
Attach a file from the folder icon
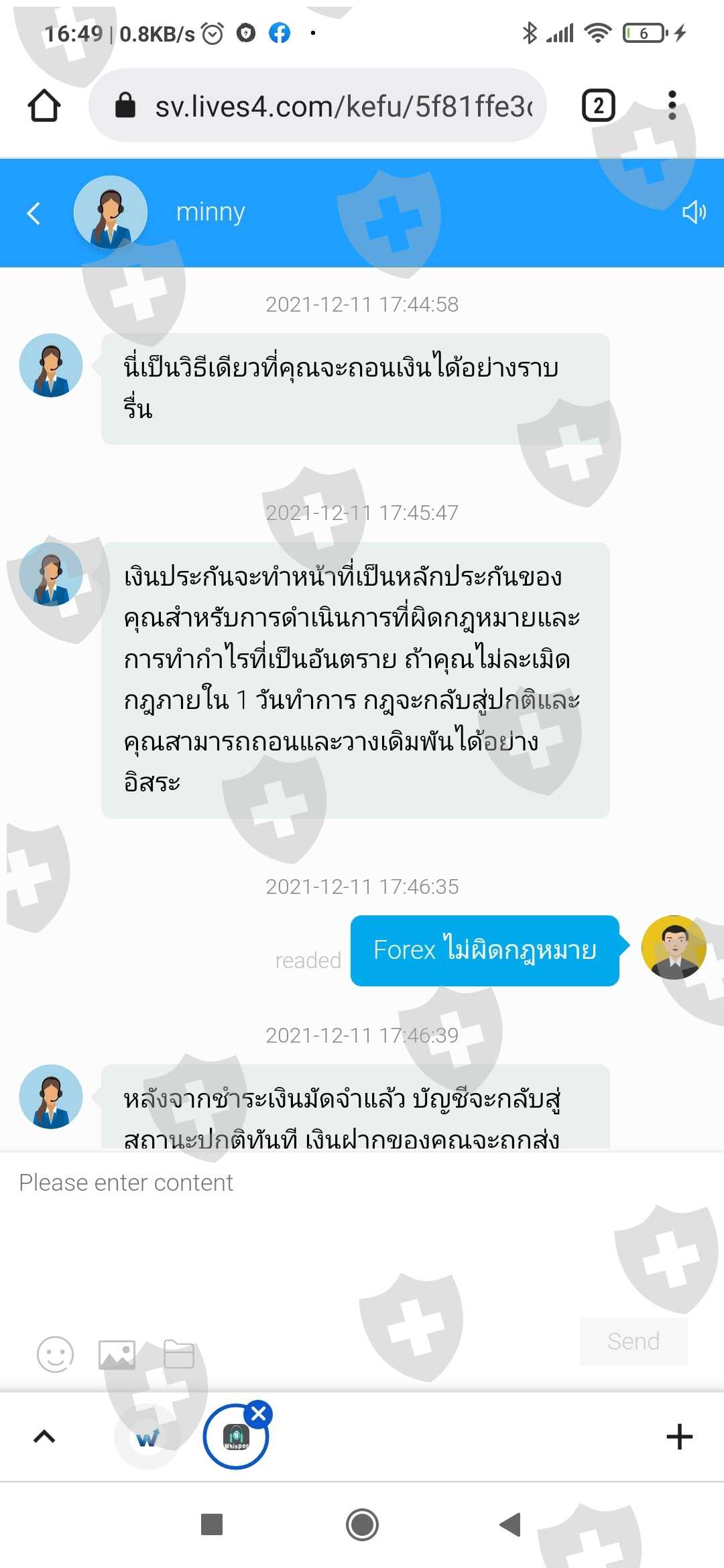point(179,1354)
